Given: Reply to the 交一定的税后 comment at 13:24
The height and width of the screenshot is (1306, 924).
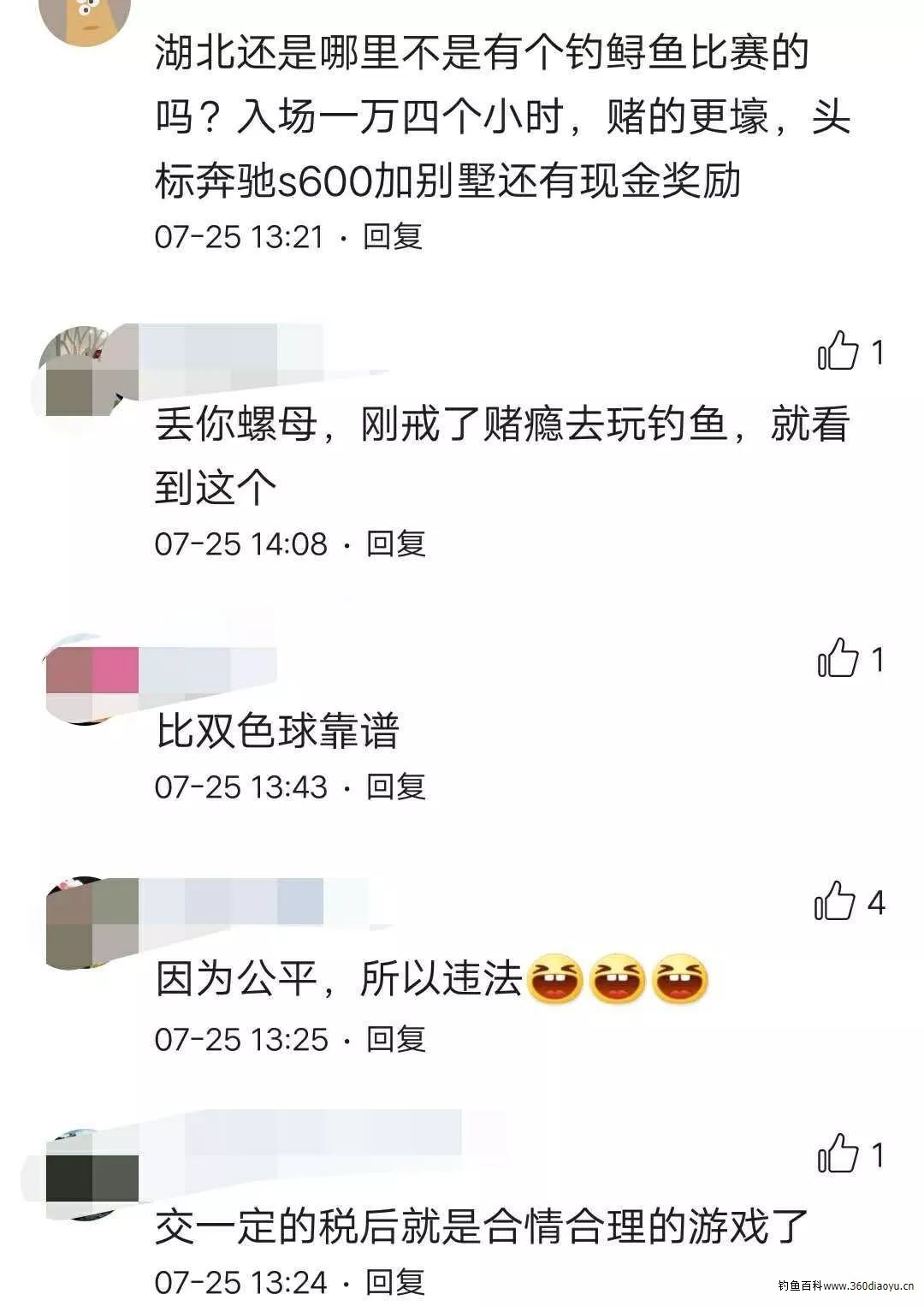Looking at the screenshot, I should [x=395, y=1282].
